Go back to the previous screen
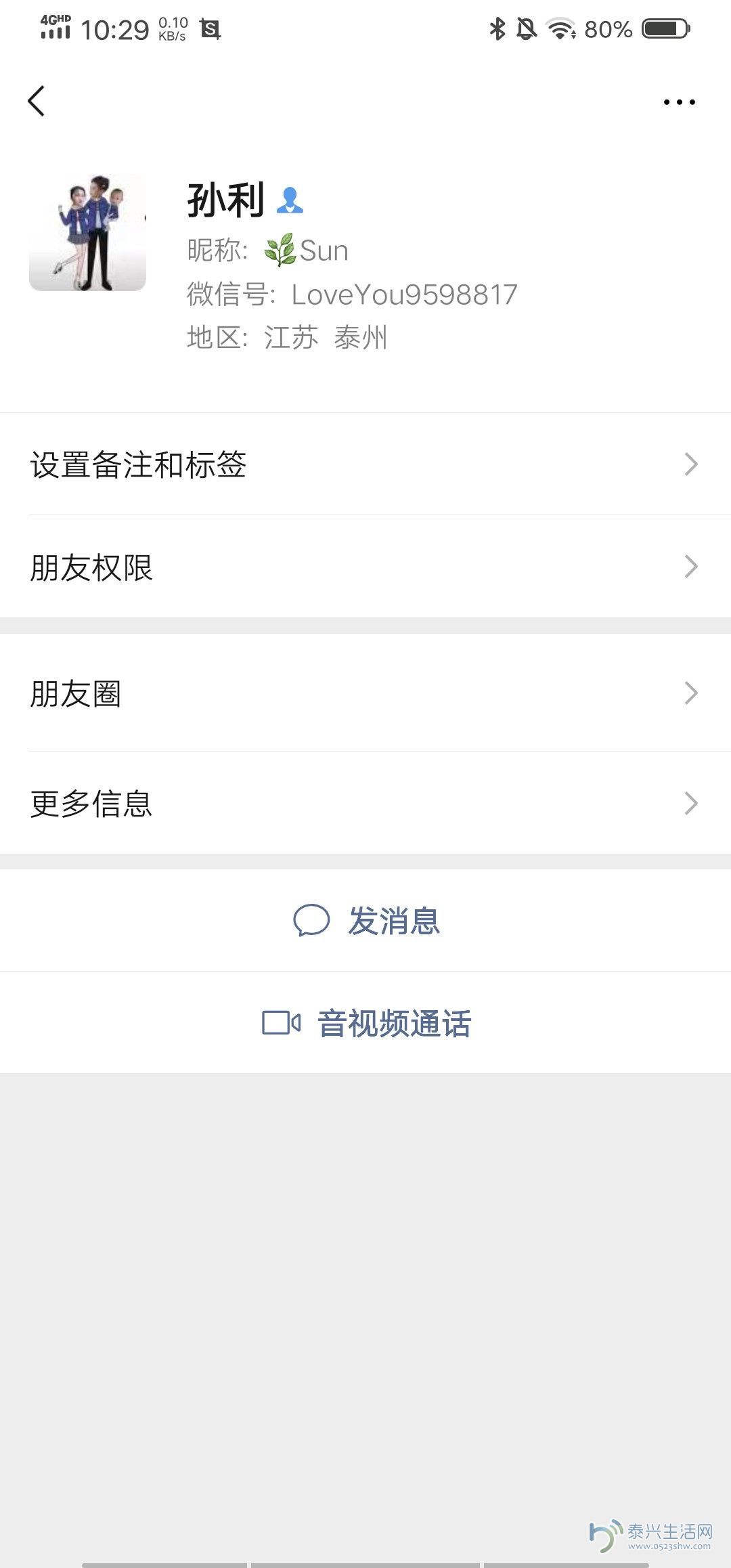Screen dimensions: 731x1568 37,102
